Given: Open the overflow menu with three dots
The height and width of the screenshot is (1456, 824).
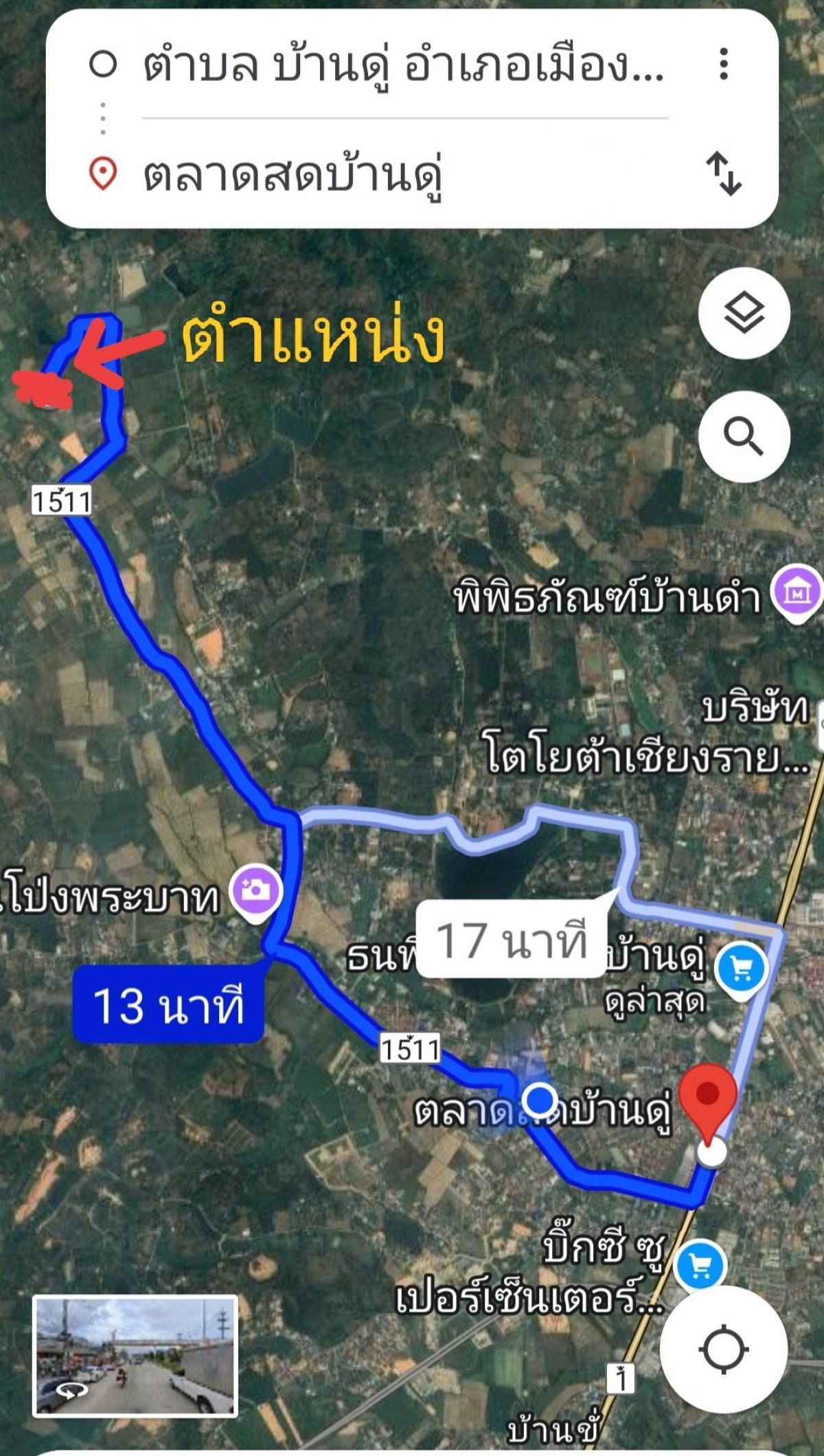Looking at the screenshot, I should [723, 65].
